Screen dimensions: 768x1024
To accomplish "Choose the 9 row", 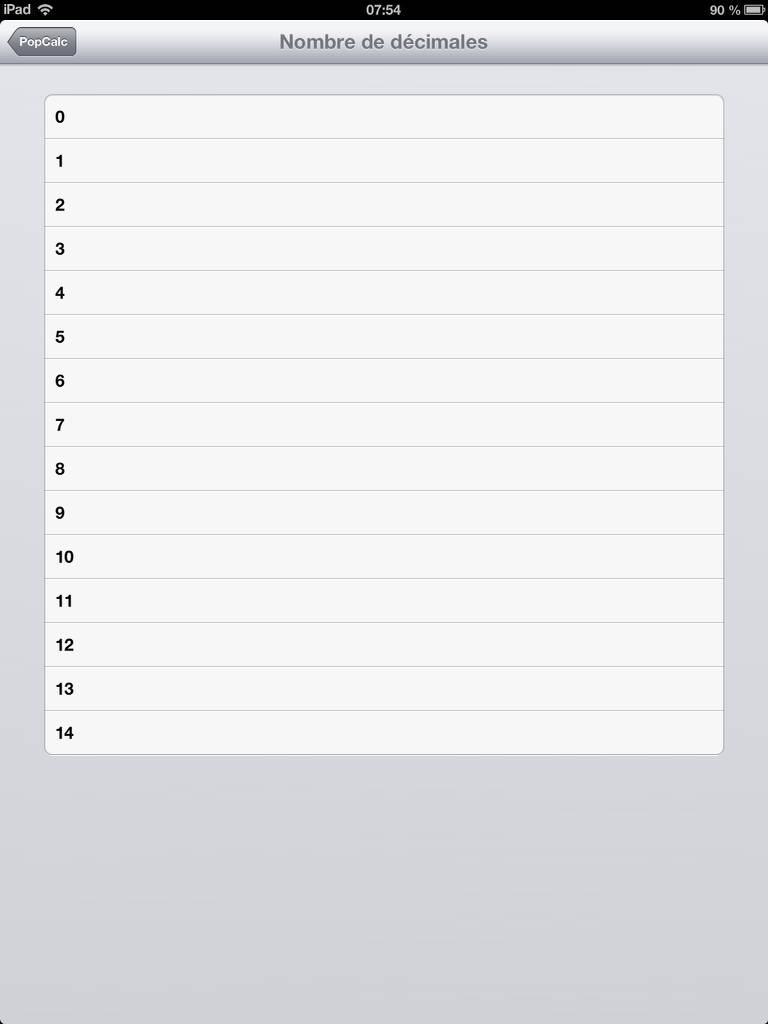I will point(384,513).
